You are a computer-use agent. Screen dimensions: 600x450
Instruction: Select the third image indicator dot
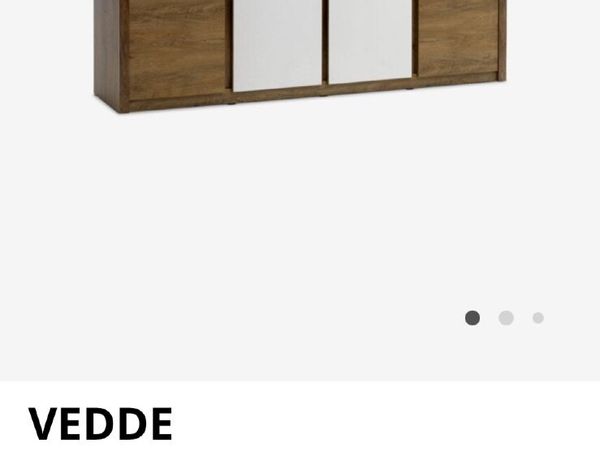click(x=538, y=318)
